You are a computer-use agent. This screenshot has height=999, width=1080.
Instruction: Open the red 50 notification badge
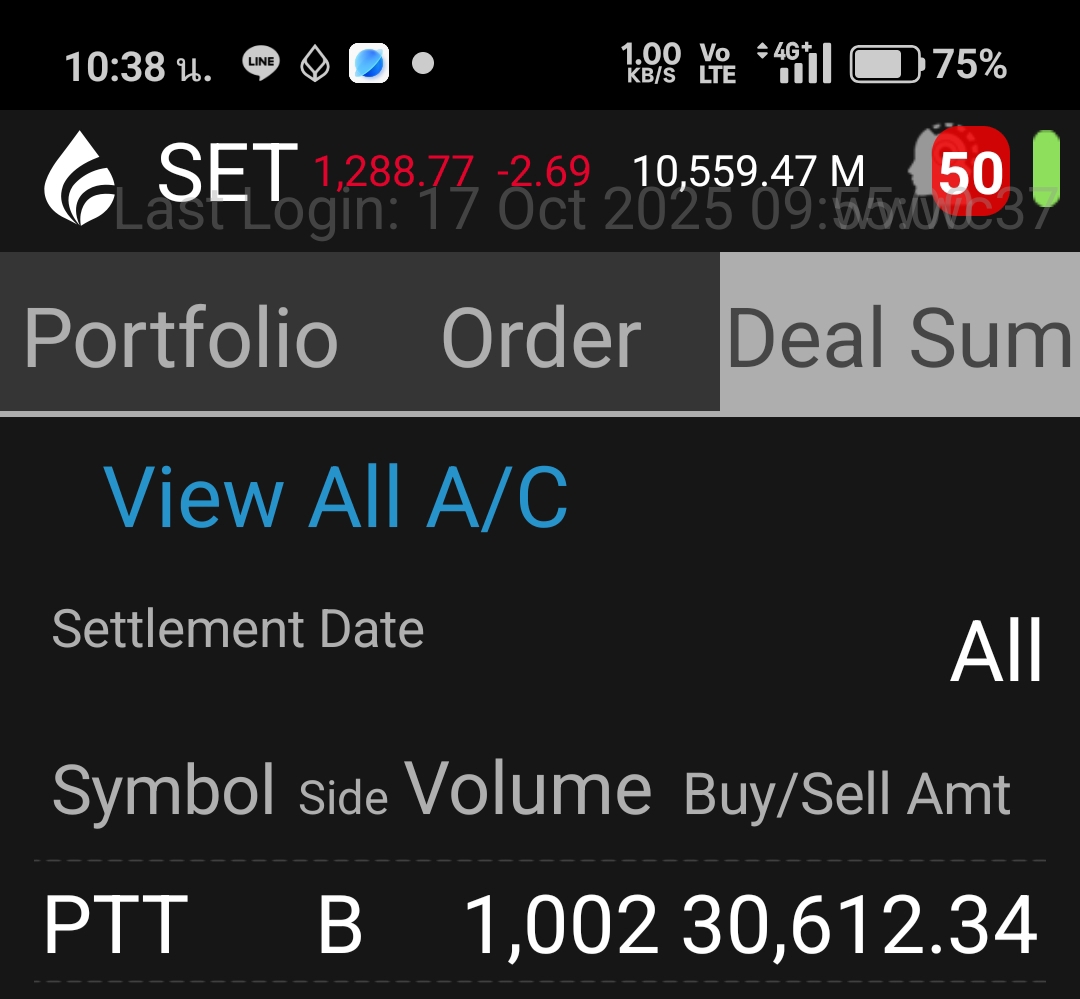point(970,172)
